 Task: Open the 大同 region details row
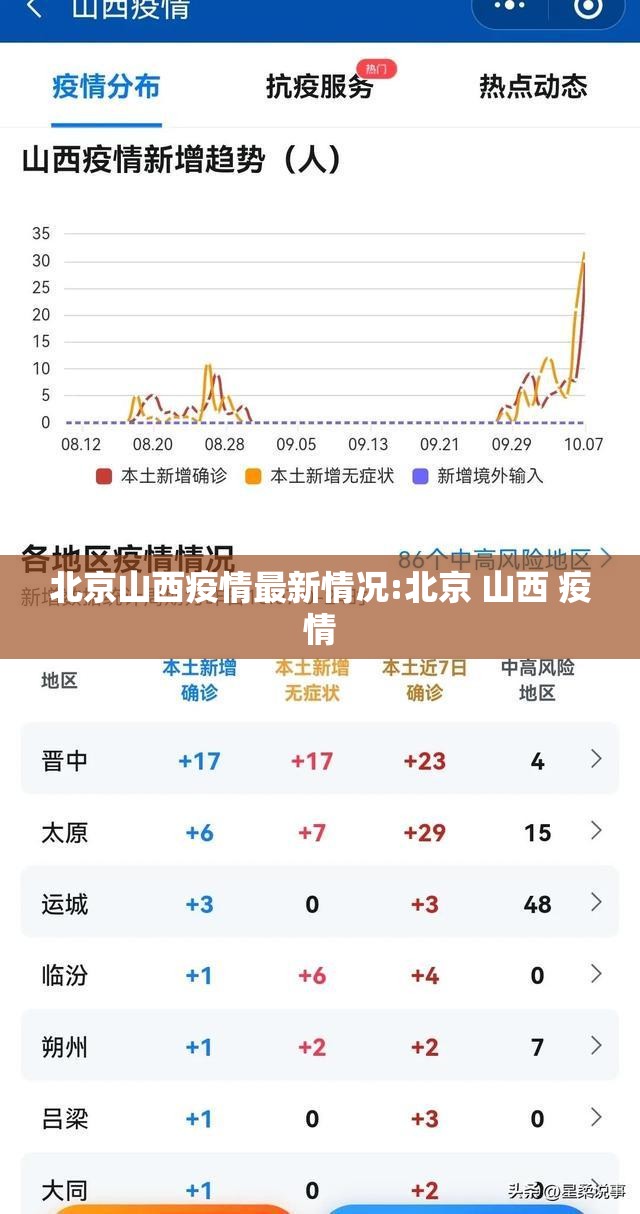coord(319,1189)
